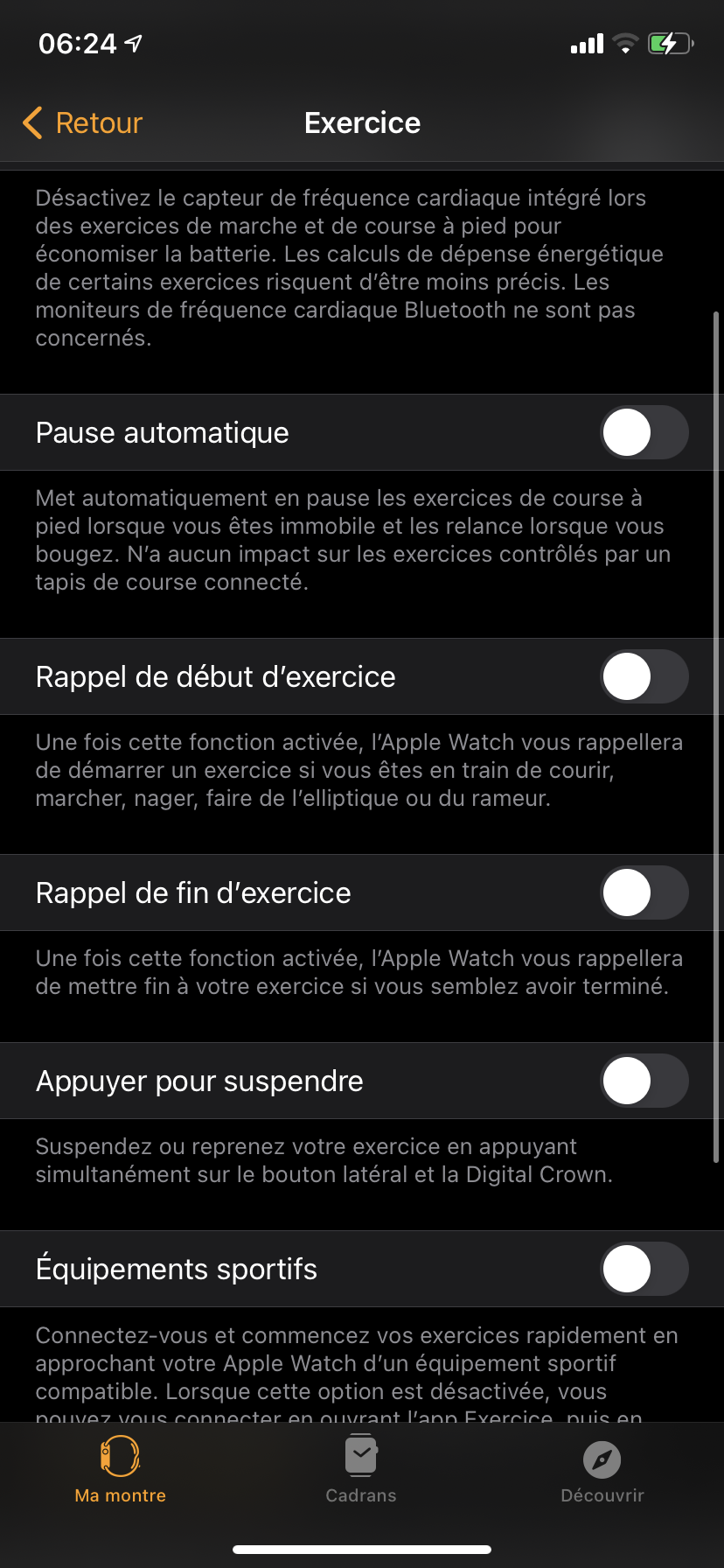Image resolution: width=724 pixels, height=1568 pixels.
Task: Switch to the Ma montre tab
Action: click(x=121, y=1470)
